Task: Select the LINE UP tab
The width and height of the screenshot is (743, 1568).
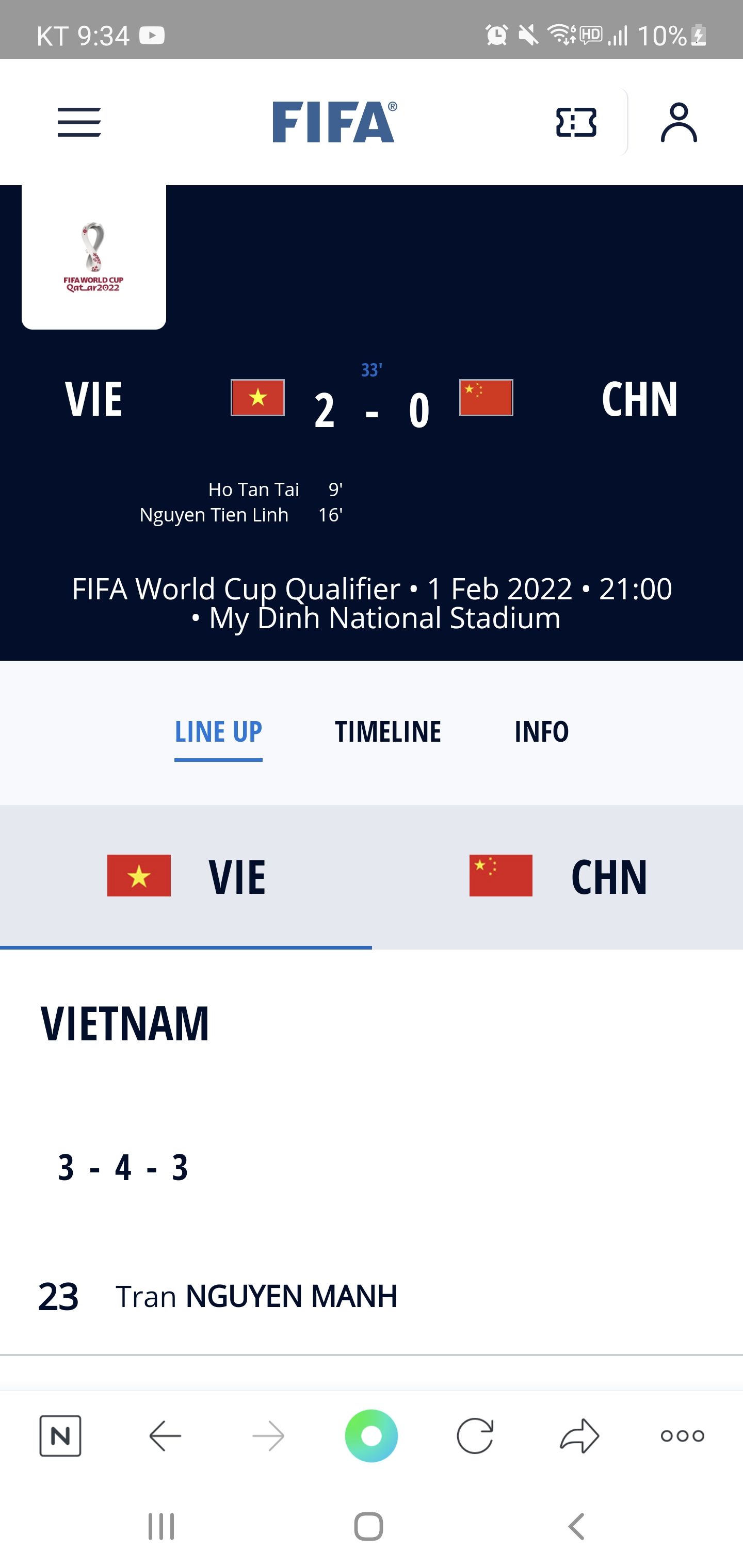Action: (x=218, y=732)
